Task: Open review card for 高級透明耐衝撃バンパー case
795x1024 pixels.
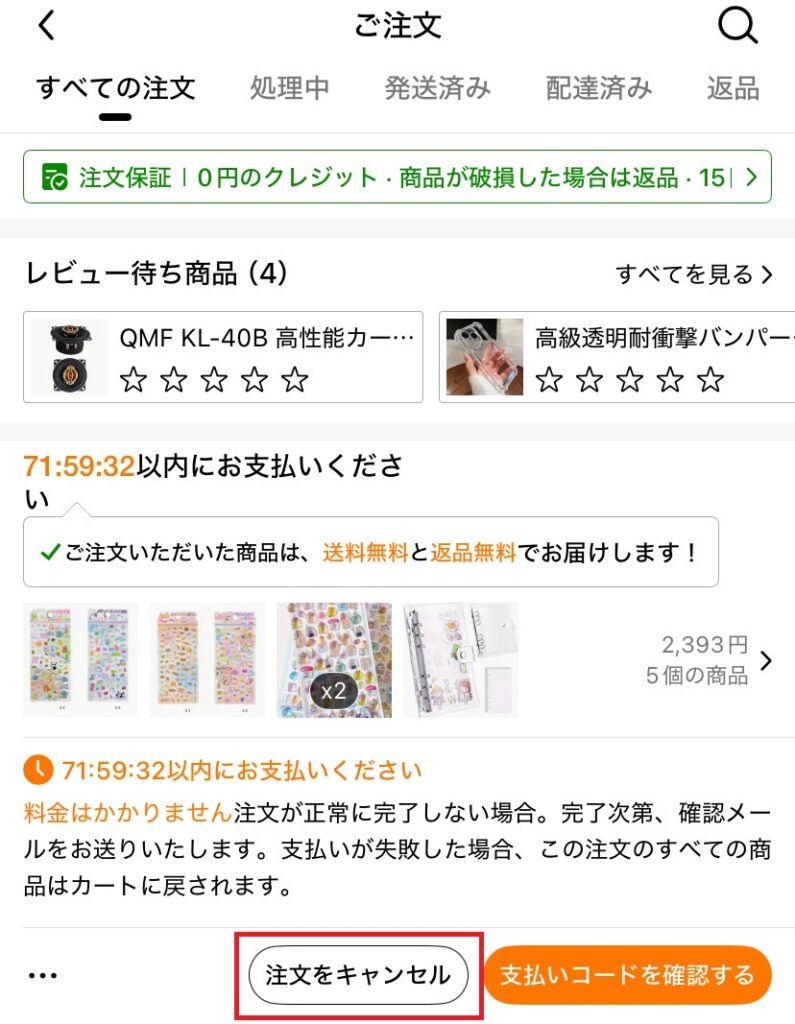Action: click(x=616, y=357)
